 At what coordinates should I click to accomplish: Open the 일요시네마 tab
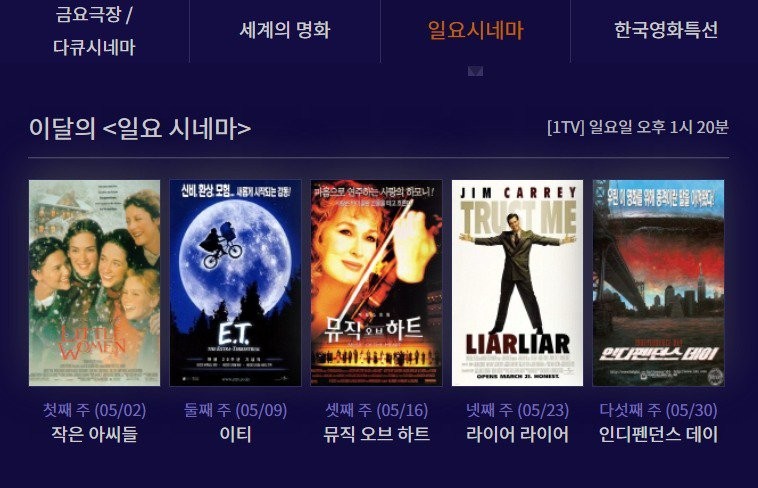pos(475,30)
